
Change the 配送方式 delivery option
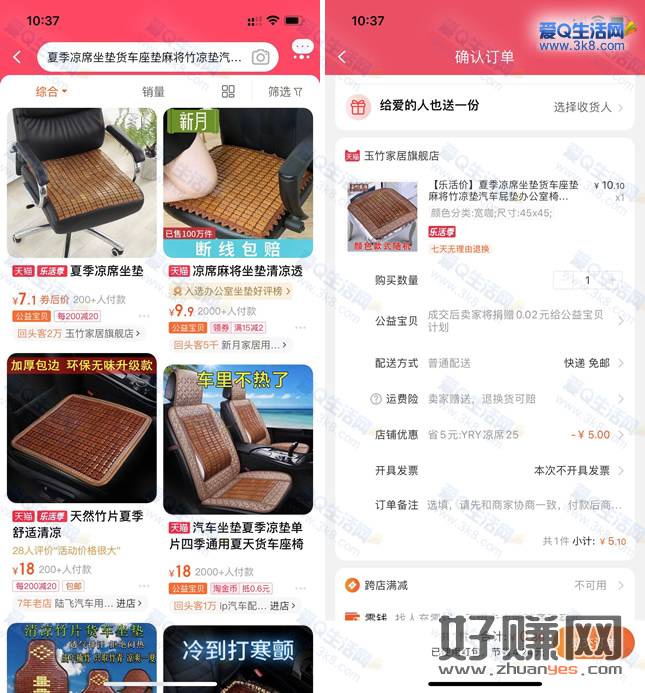(x=590, y=363)
